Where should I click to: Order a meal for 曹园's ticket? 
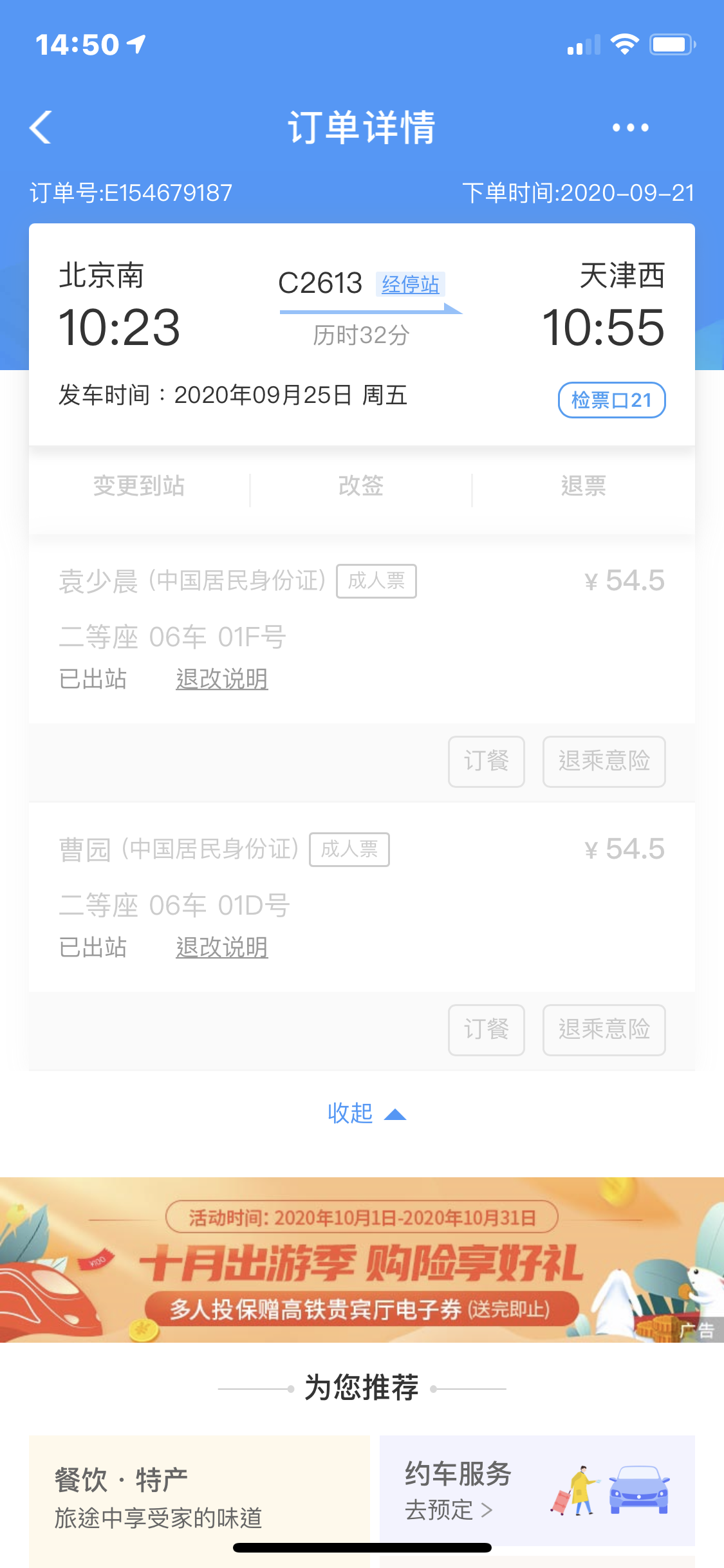[486, 1030]
